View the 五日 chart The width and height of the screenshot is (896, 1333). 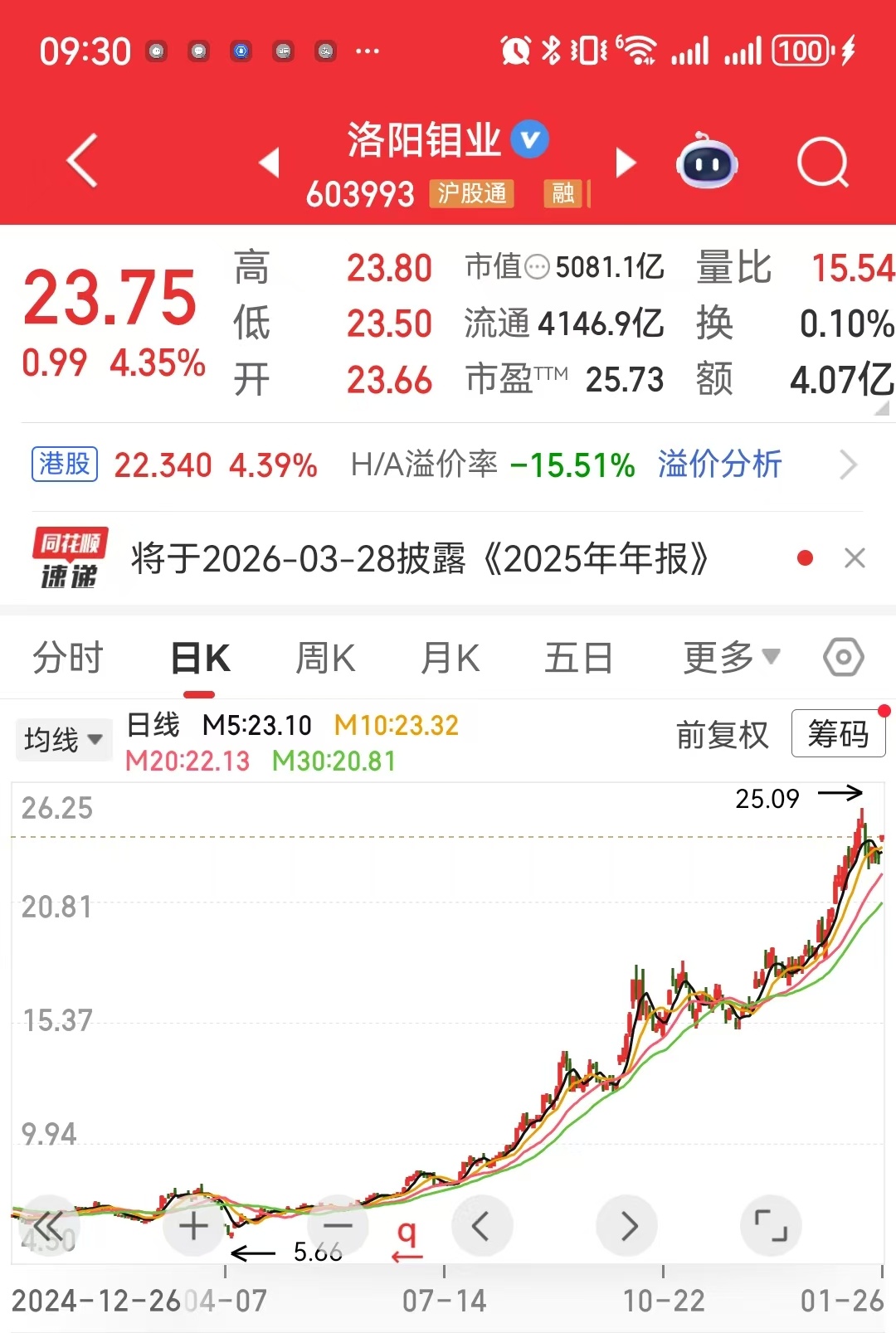tap(578, 659)
